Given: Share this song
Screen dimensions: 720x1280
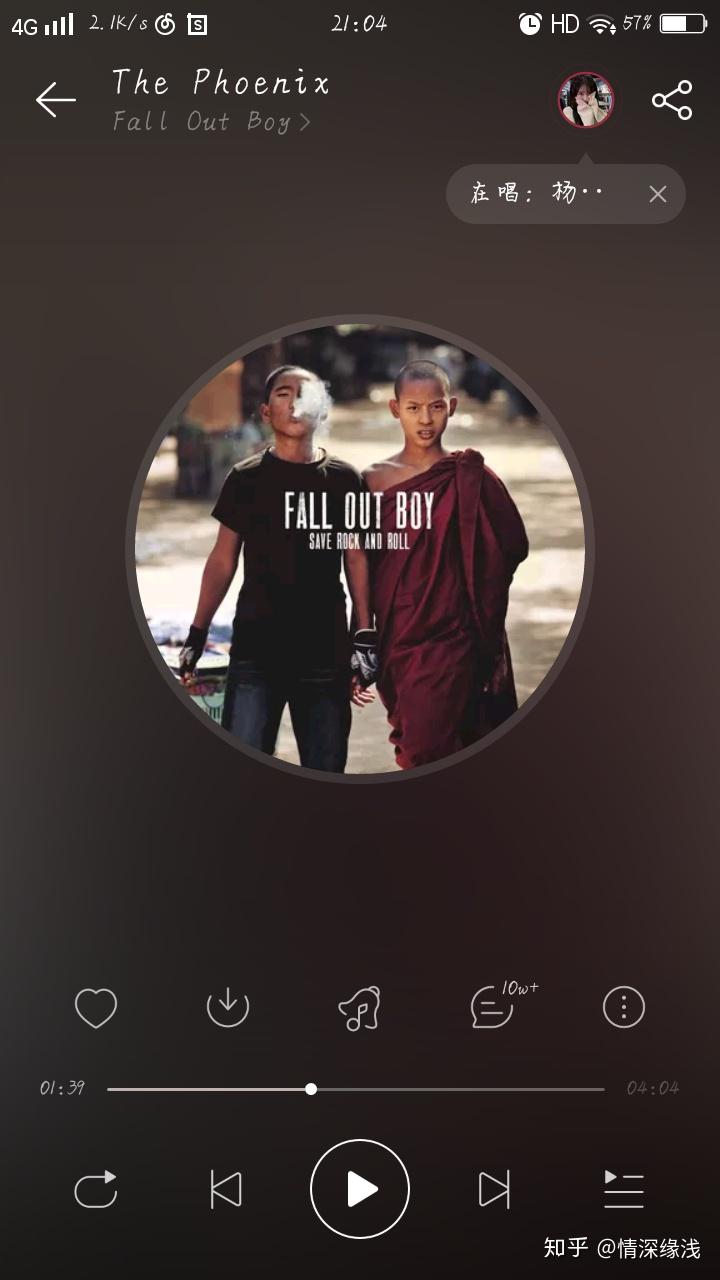Looking at the screenshot, I should click(672, 100).
